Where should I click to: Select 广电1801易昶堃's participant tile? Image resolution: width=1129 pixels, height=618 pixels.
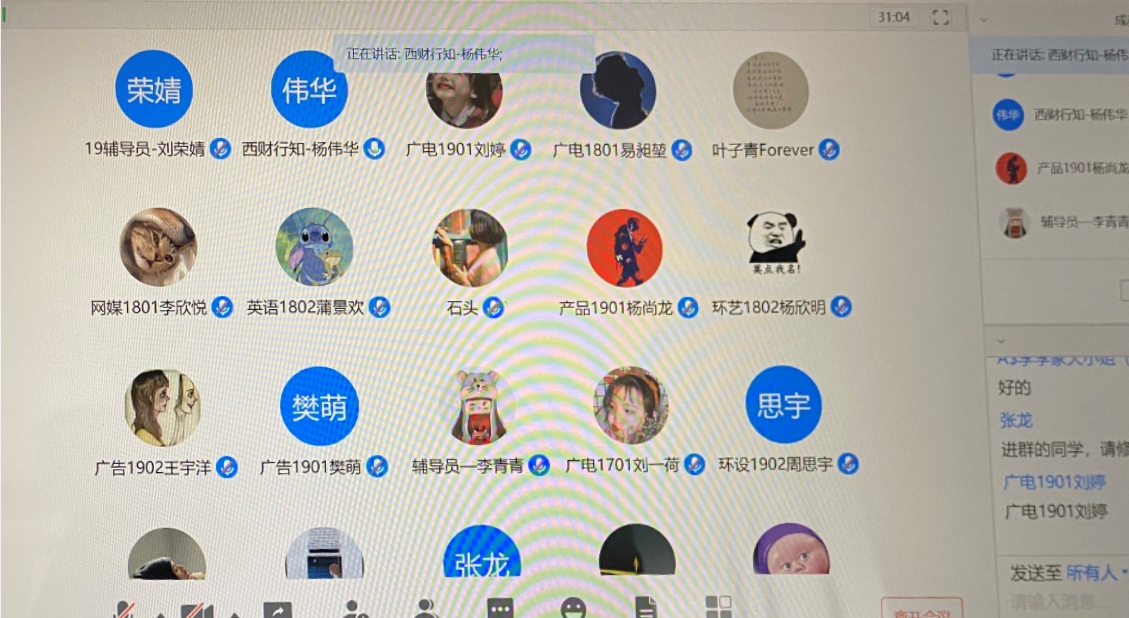[618, 92]
